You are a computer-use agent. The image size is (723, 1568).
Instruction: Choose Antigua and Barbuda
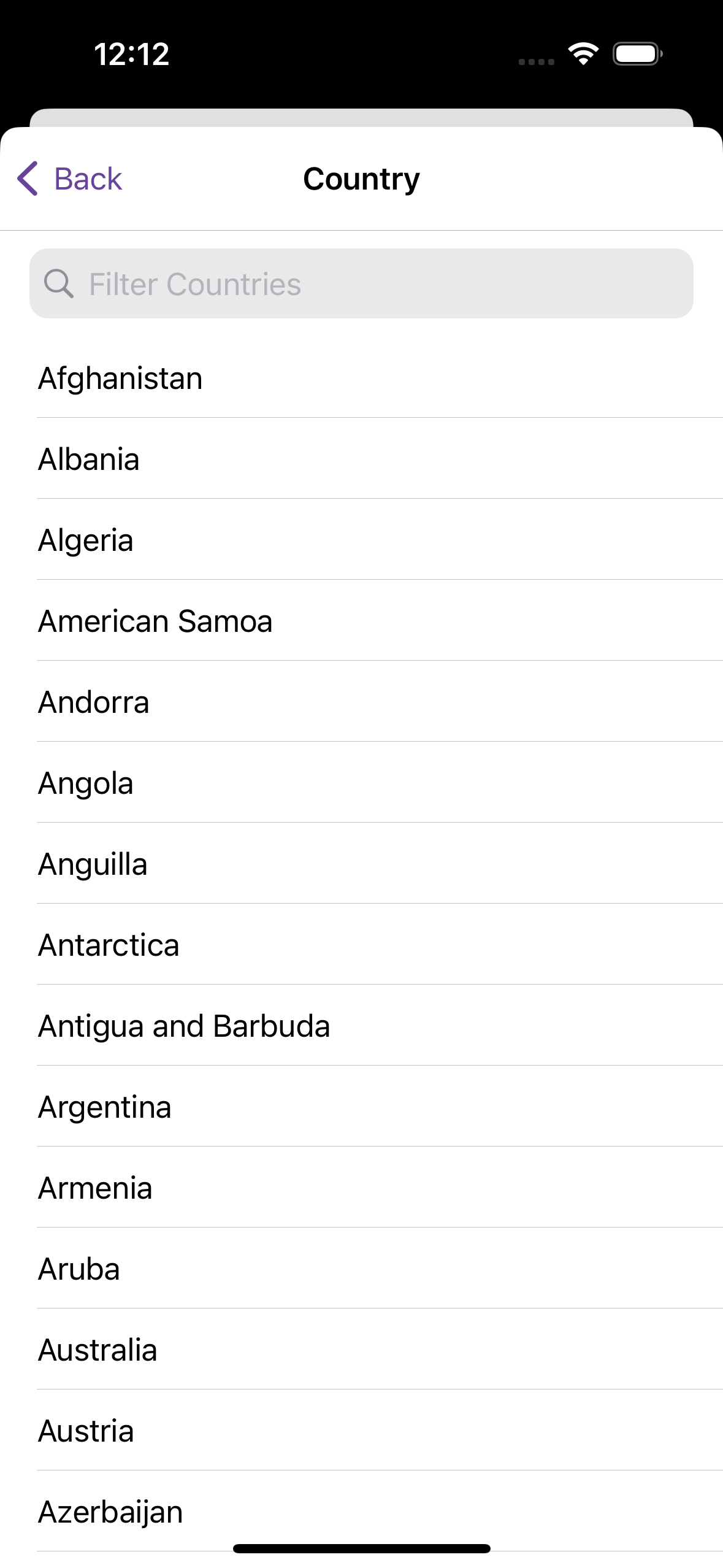pos(184,1026)
